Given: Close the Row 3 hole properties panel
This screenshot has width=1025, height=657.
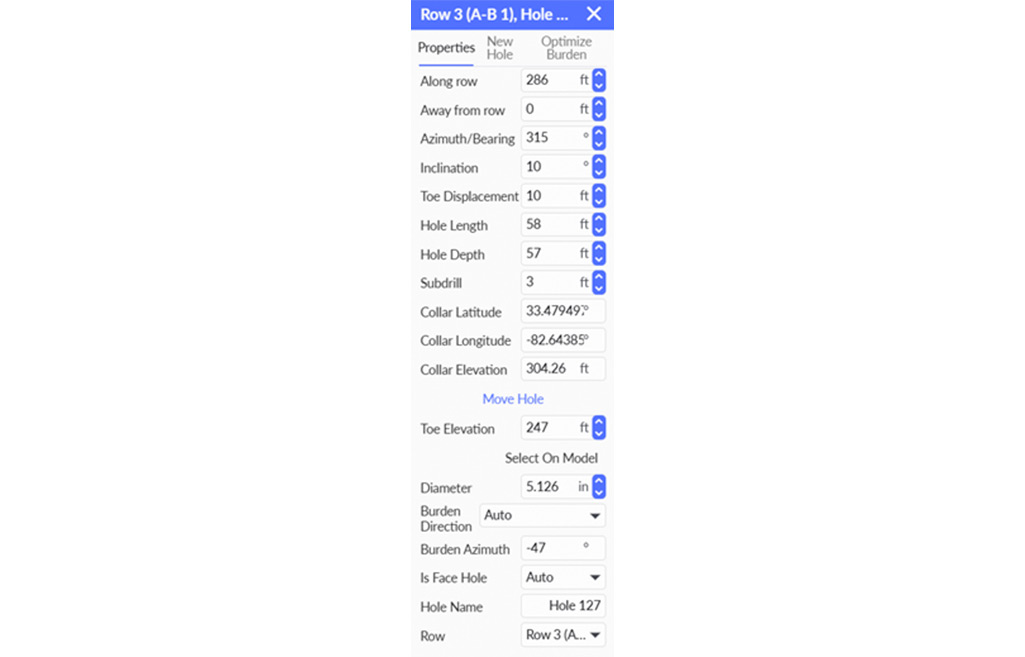Looking at the screenshot, I should tap(594, 14).
